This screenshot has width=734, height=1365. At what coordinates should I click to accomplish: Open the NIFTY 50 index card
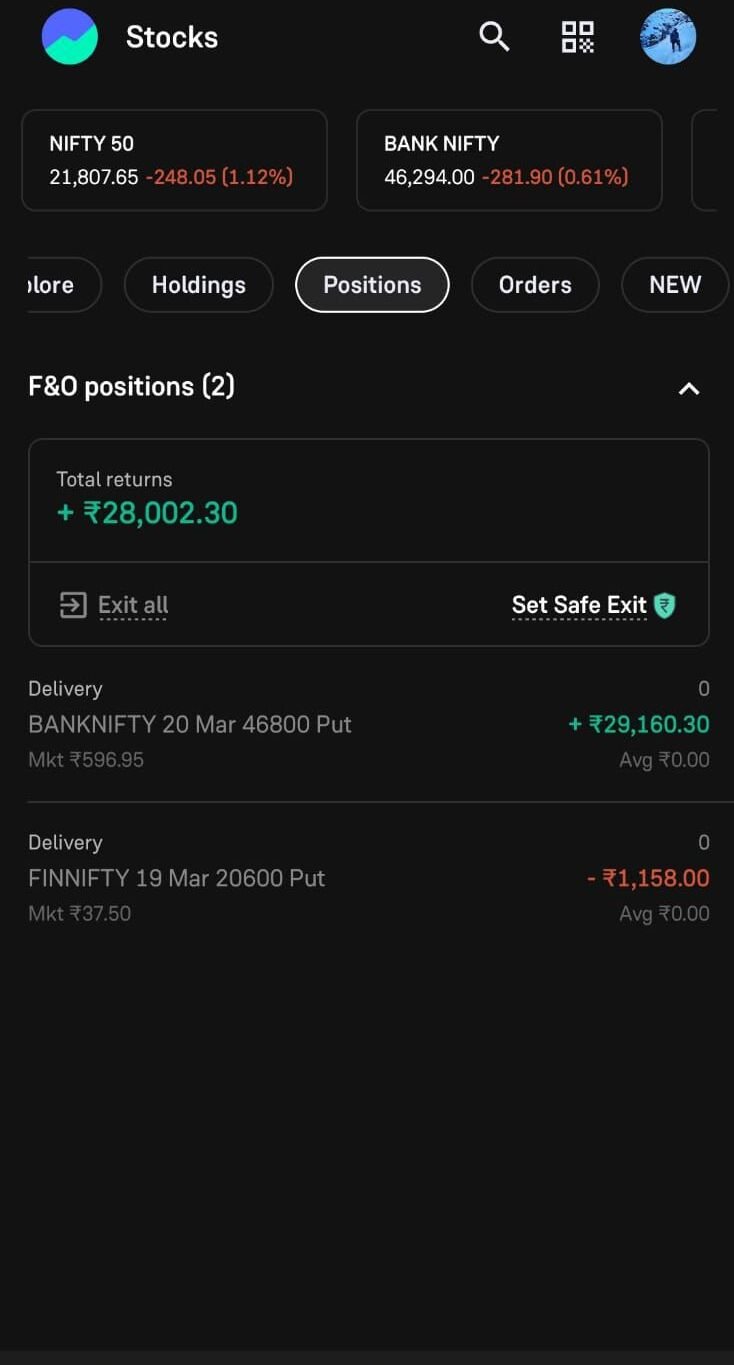(x=174, y=160)
